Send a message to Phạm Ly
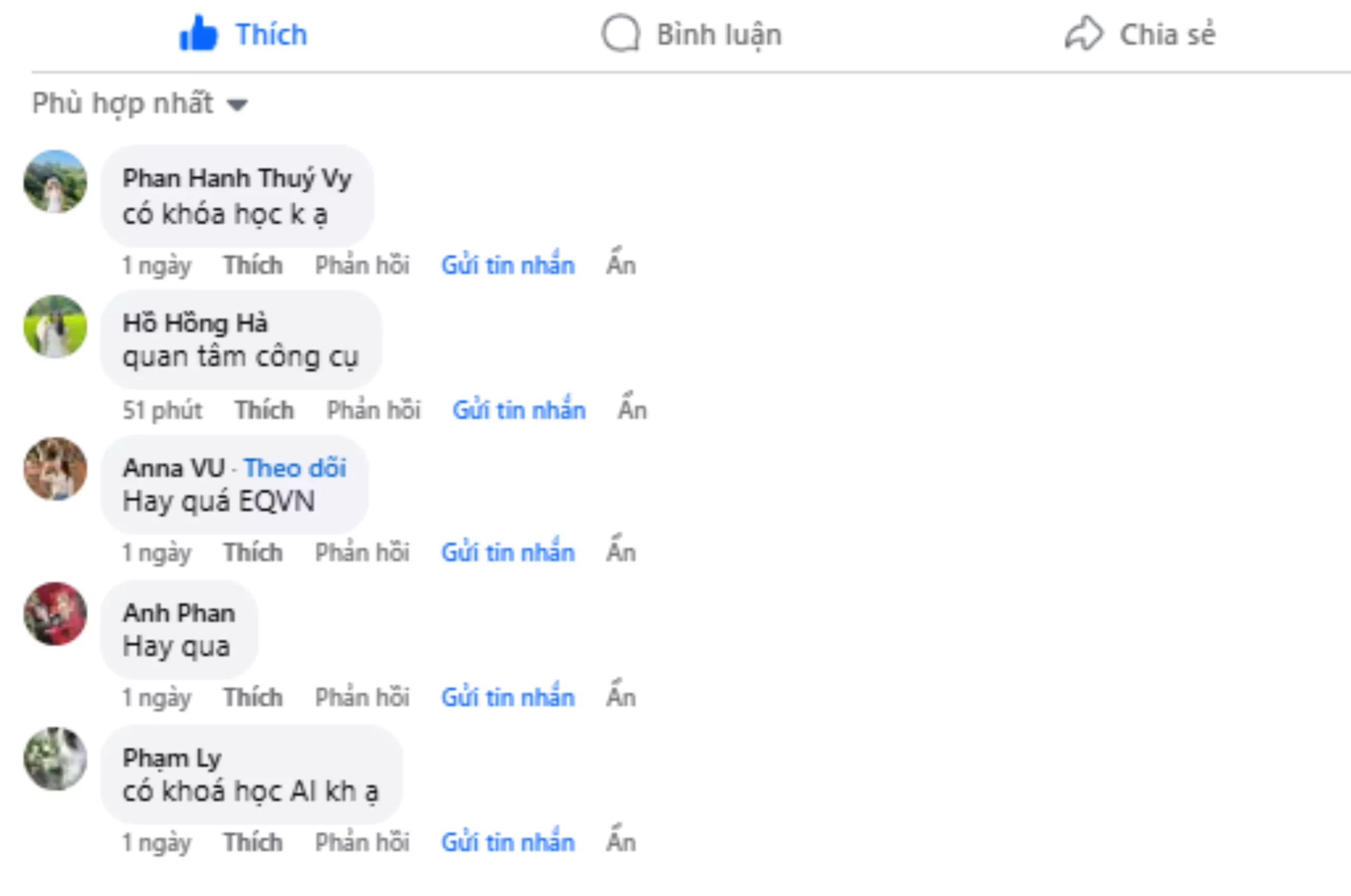Viewport: 1351px width, 896px height. pyautogui.click(x=508, y=843)
